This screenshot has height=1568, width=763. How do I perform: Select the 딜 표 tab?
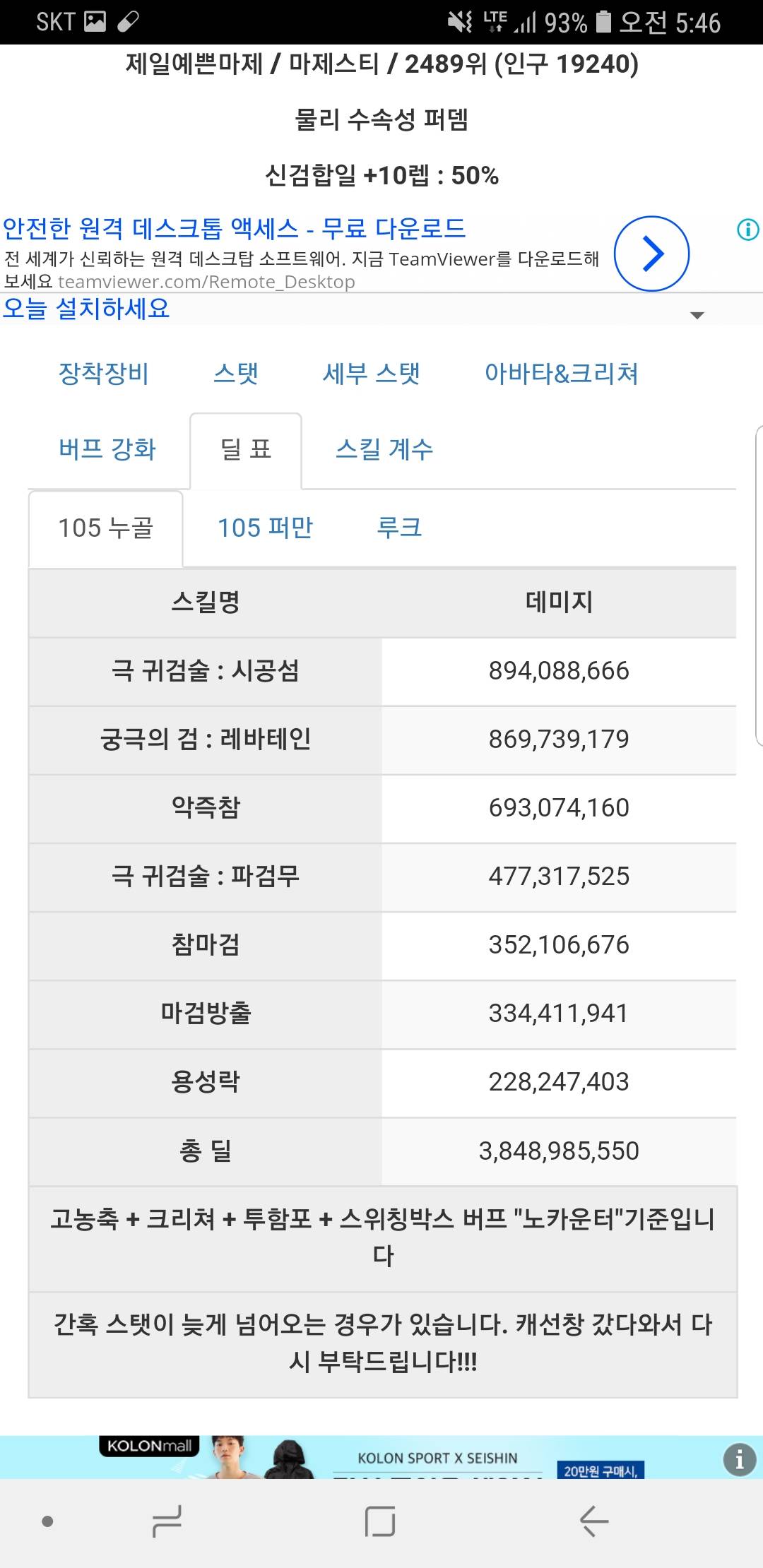(x=245, y=449)
